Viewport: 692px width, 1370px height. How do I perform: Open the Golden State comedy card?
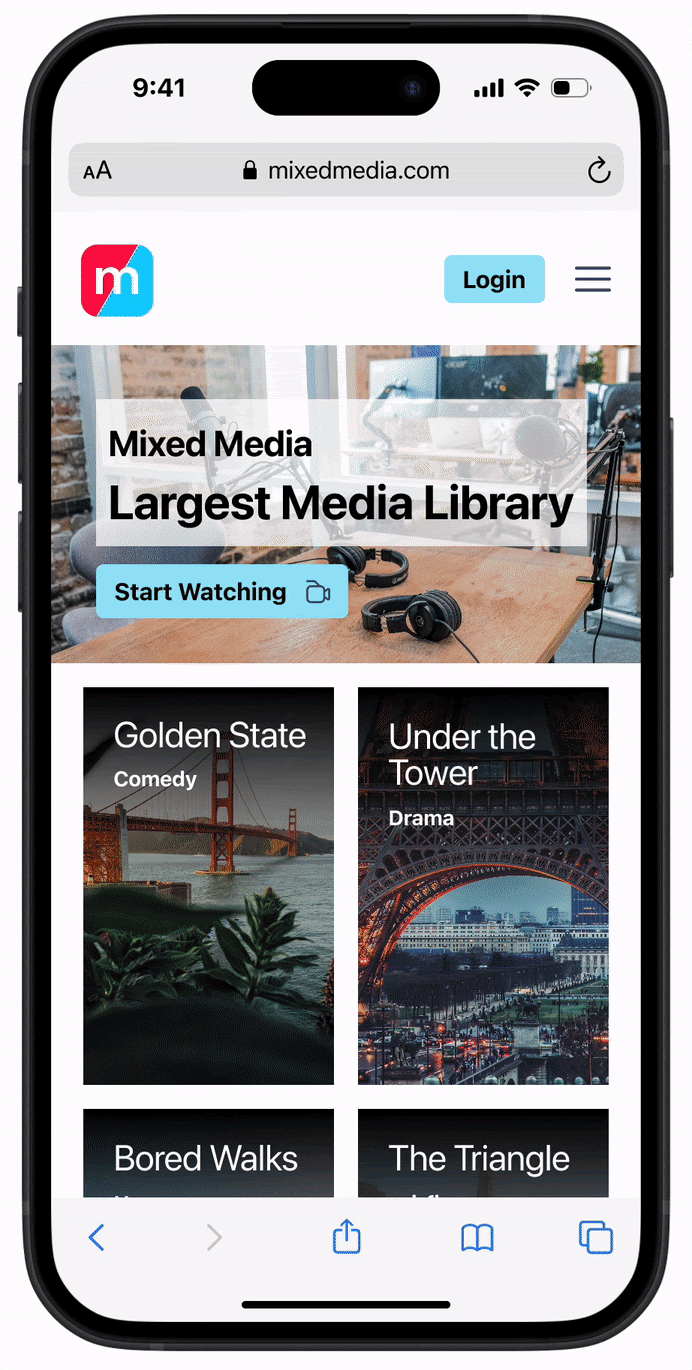click(208, 885)
